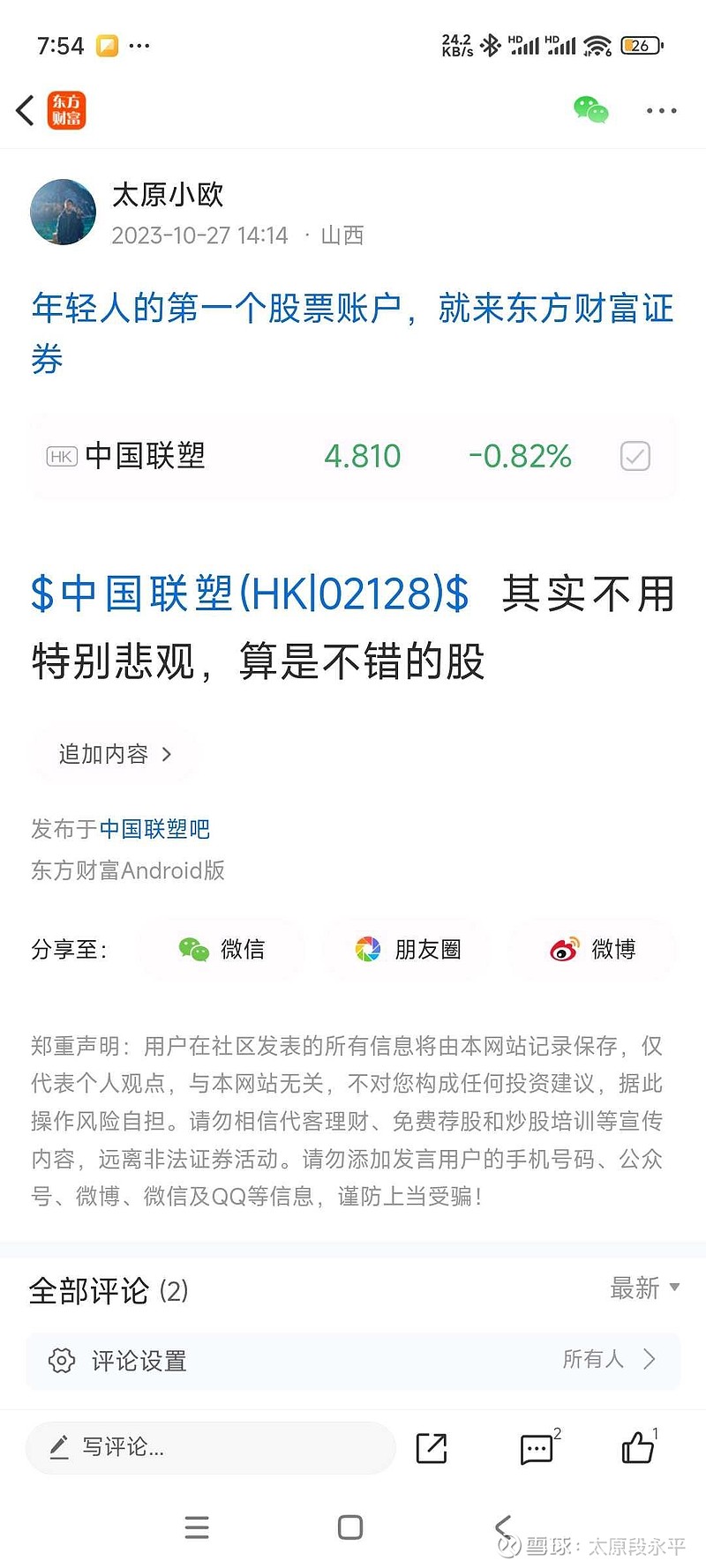
Task: Share the post via 微信
Action: click(x=222, y=949)
